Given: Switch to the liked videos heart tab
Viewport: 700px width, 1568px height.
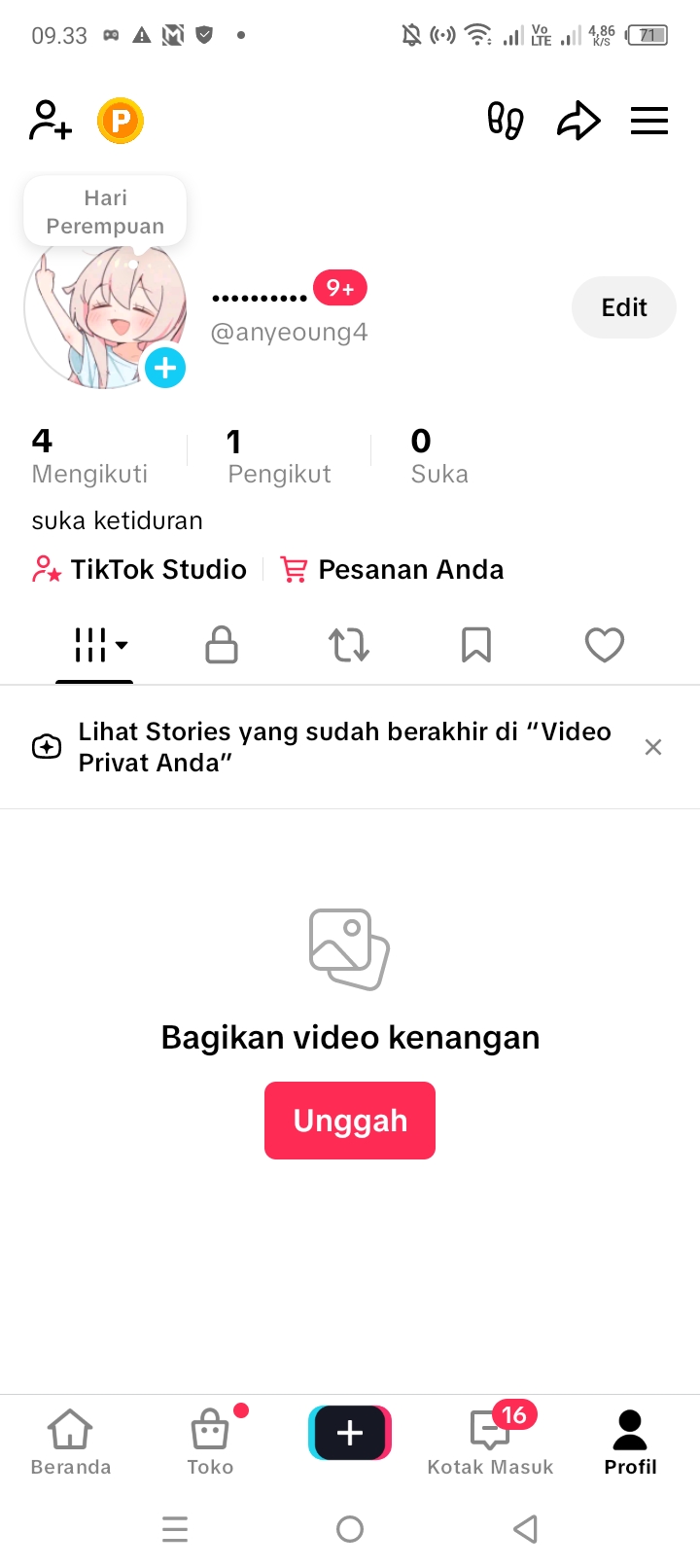Looking at the screenshot, I should click(604, 645).
